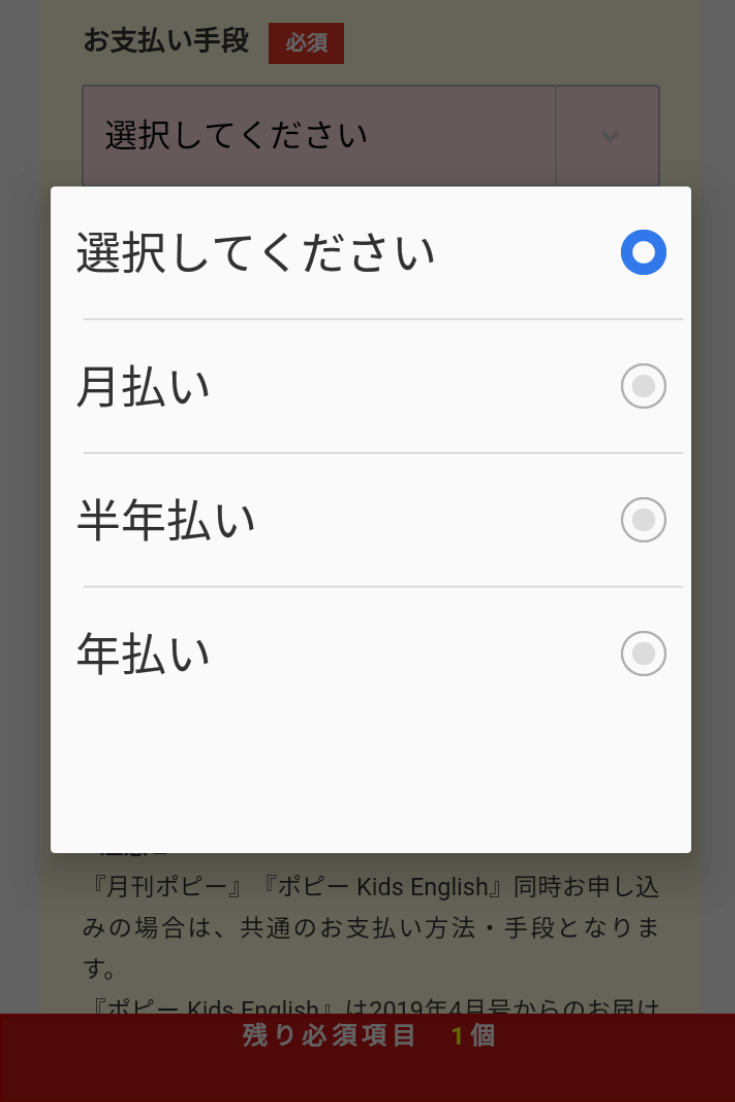Tap the yellow 1個 remaining-items counter
Image resolution: width=735 pixels, height=1102 pixels.
[470, 1037]
